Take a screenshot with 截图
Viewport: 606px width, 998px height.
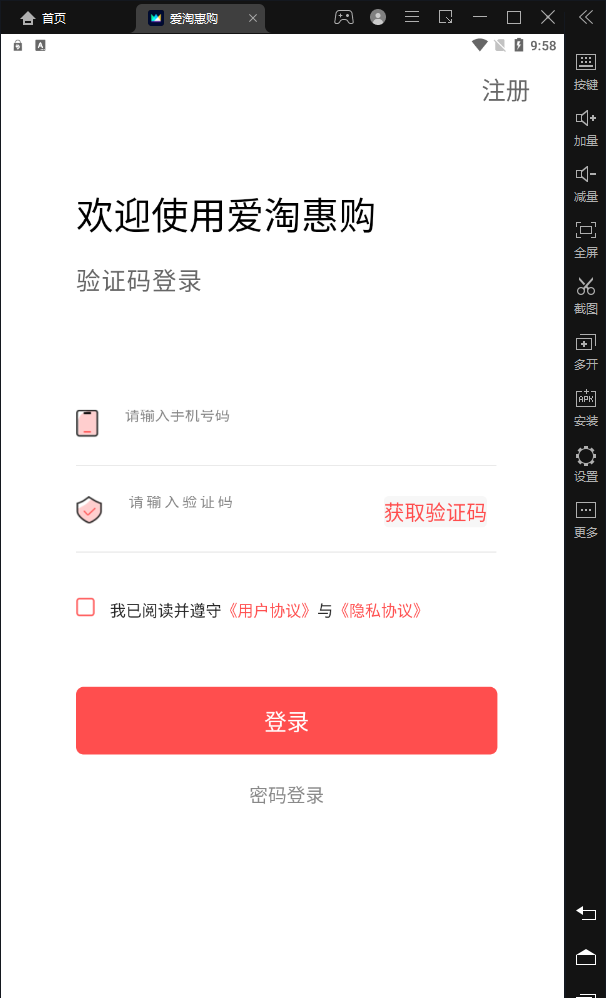586,296
